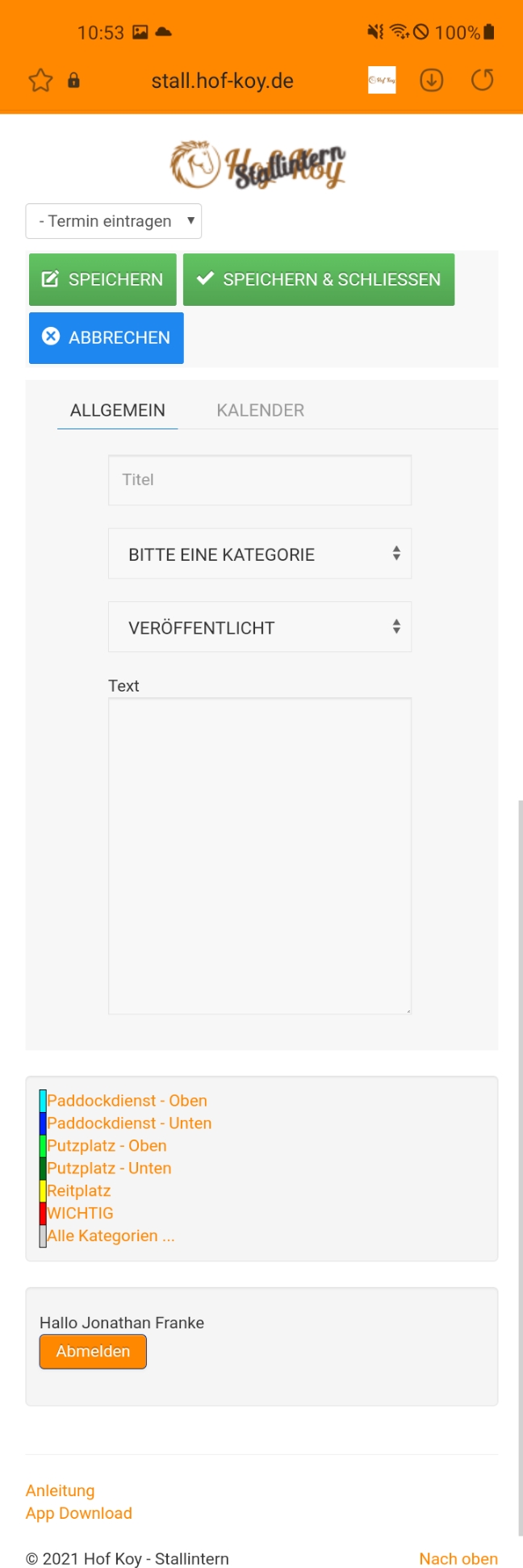Image resolution: width=523 pixels, height=1568 pixels.
Task: Log out with the Abmelden button
Action: click(93, 1352)
